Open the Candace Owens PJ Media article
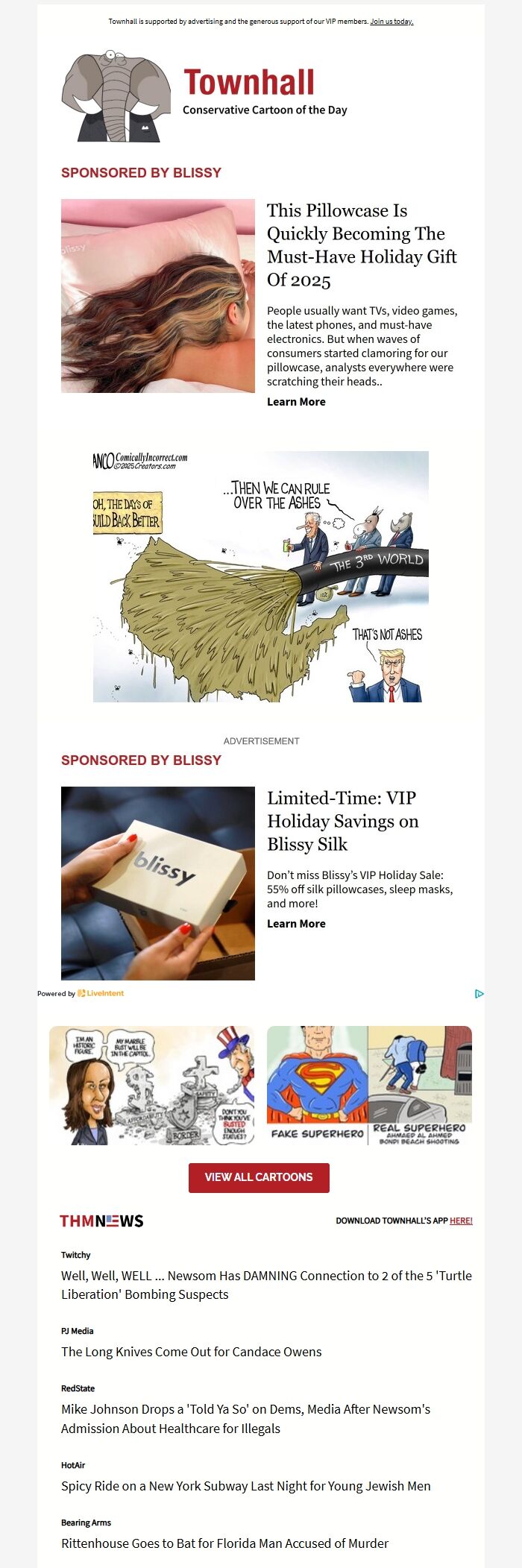The width and height of the screenshot is (522, 1568). click(x=192, y=1352)
